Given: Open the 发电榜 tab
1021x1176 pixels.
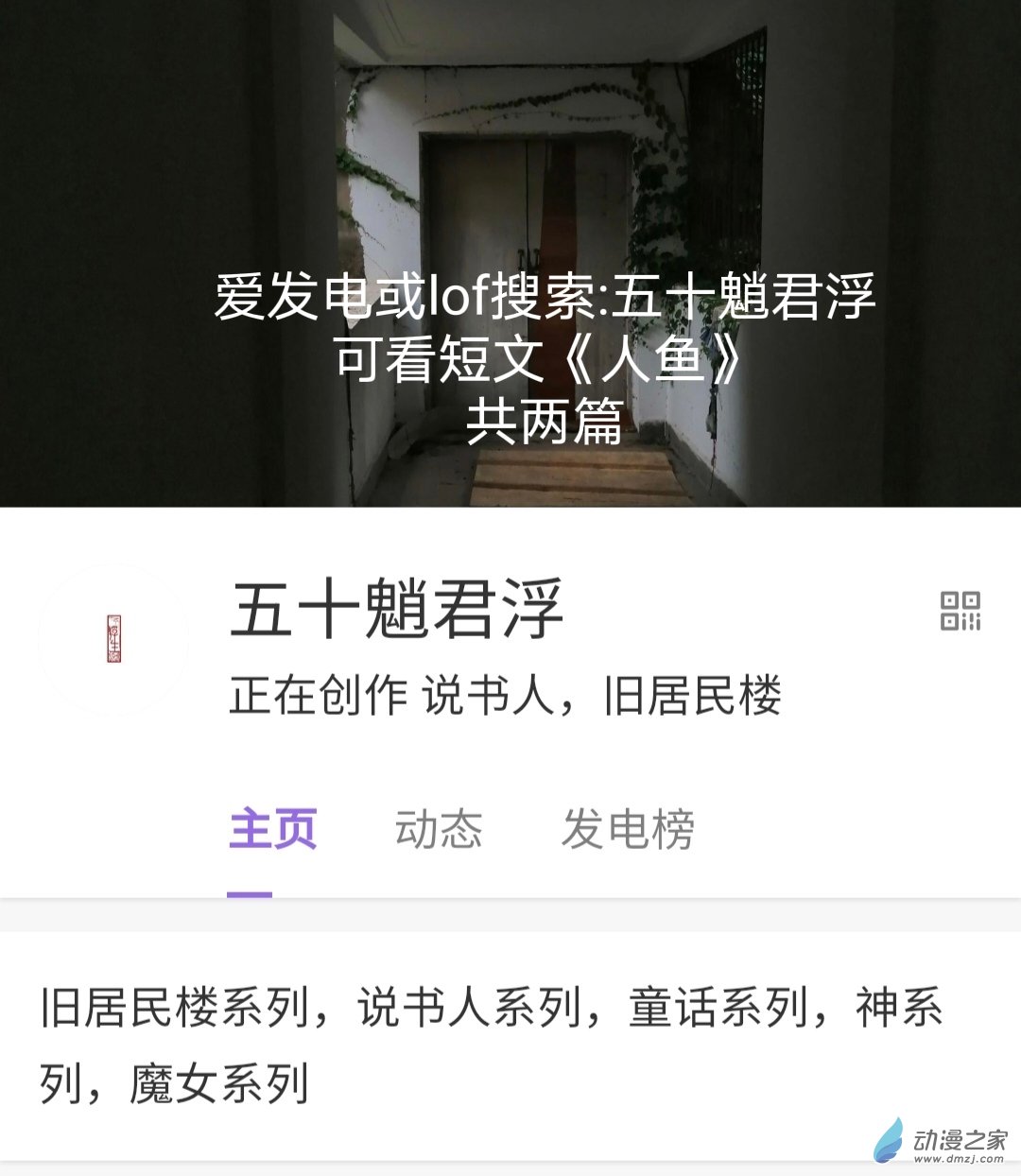Looking at the screenshot, I should coord(628,830).
